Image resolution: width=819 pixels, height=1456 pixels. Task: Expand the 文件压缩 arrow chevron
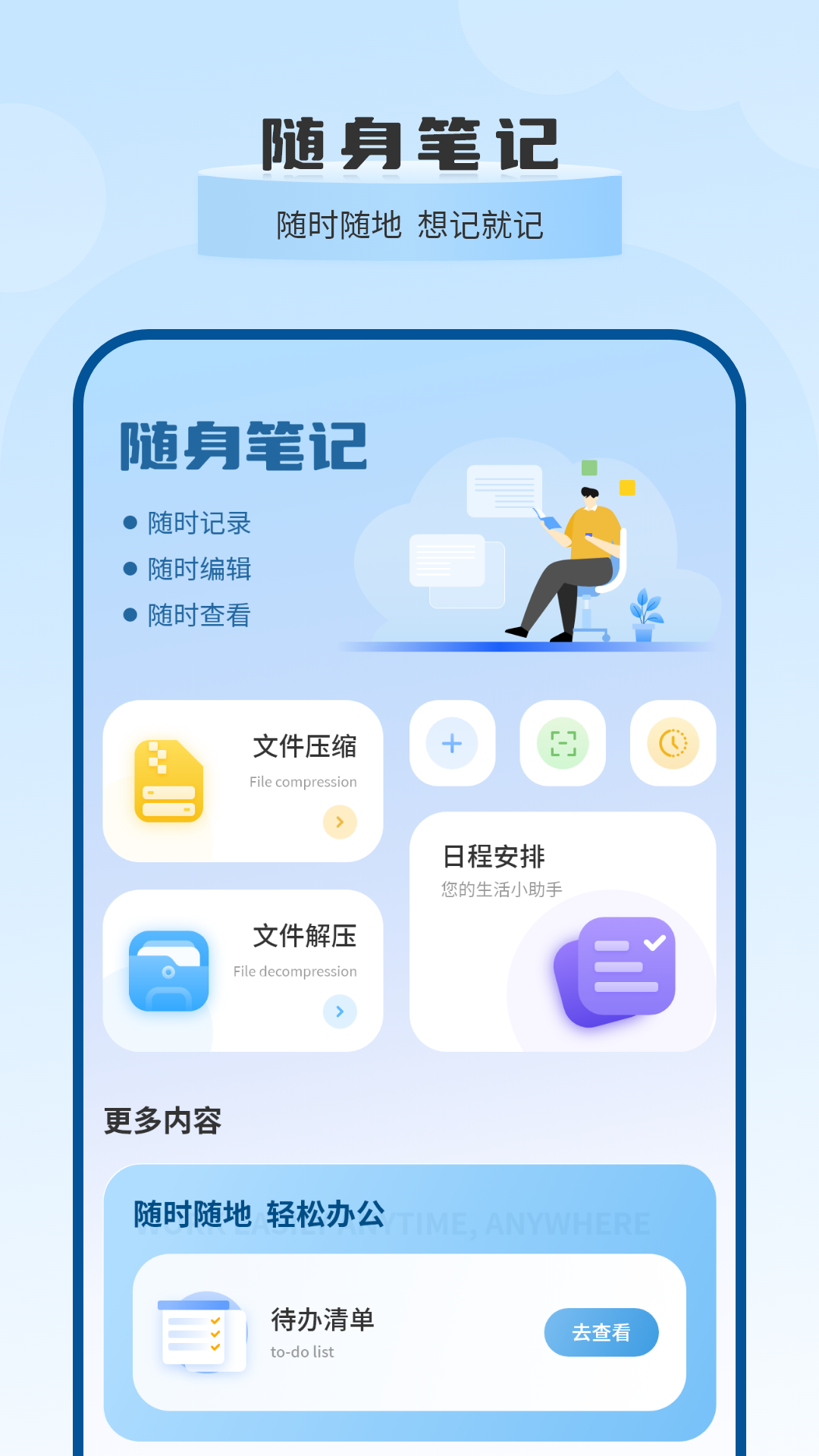341,823
